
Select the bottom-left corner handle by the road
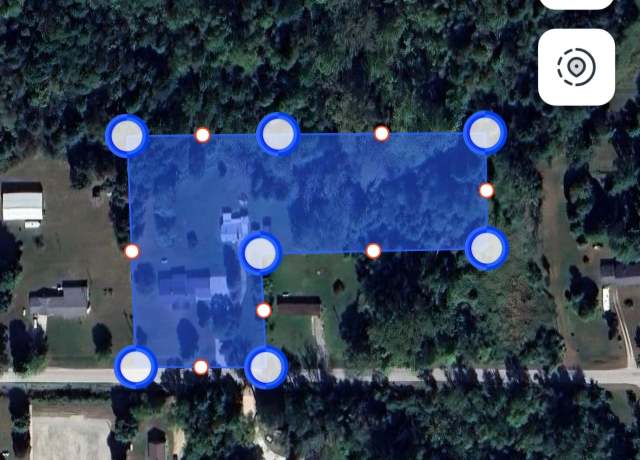click(x=136, y=366)
